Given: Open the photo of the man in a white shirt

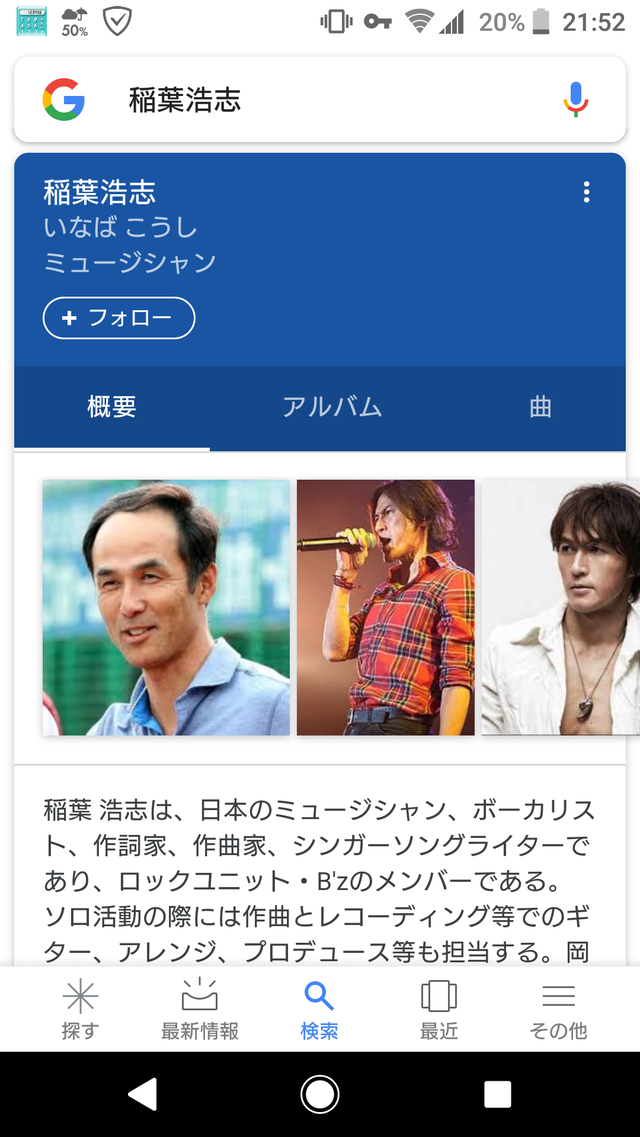Looking at the screenshot, I should (561, 608).
